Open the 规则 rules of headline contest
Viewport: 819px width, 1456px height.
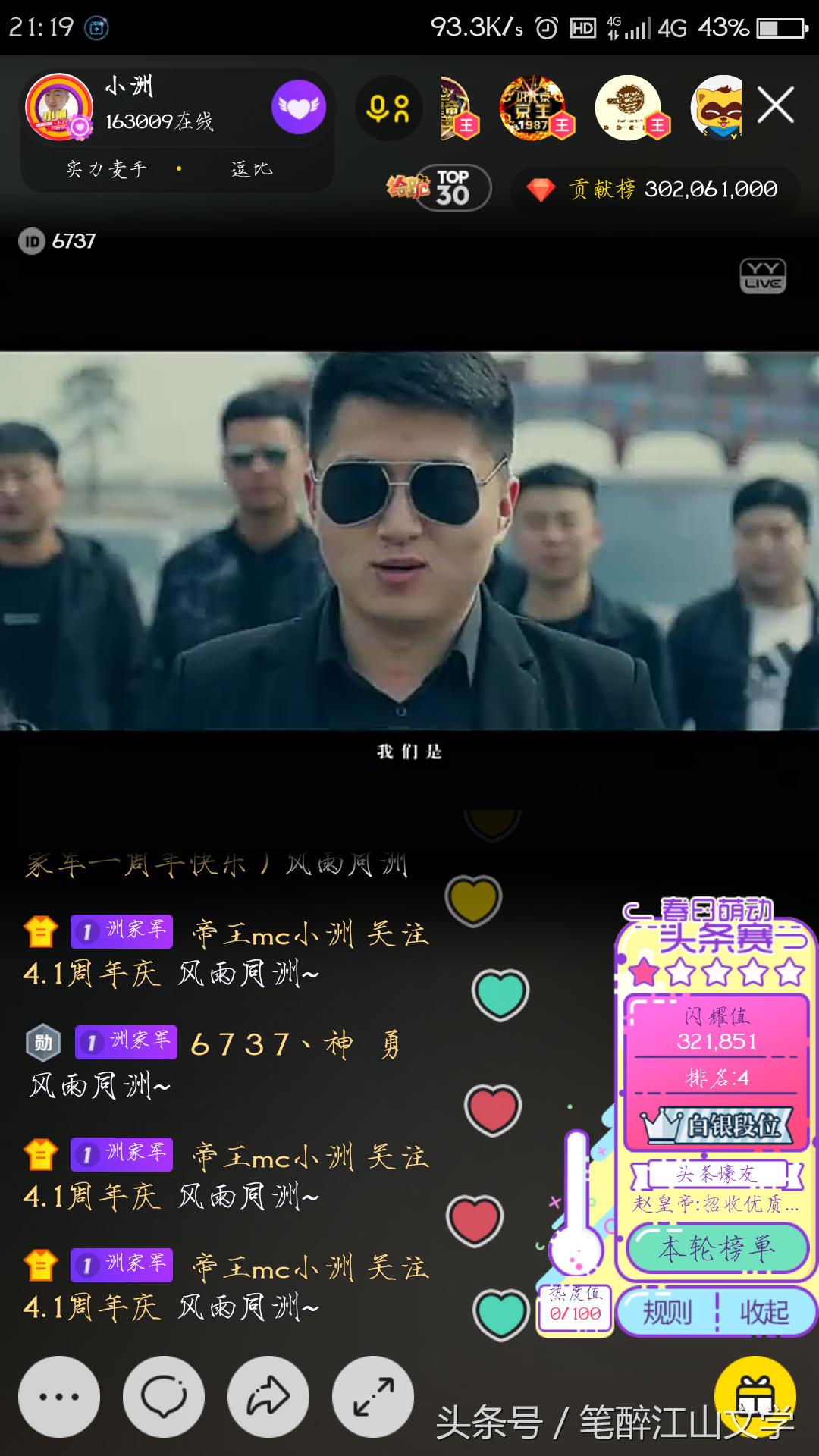(x=667, y=1311)
